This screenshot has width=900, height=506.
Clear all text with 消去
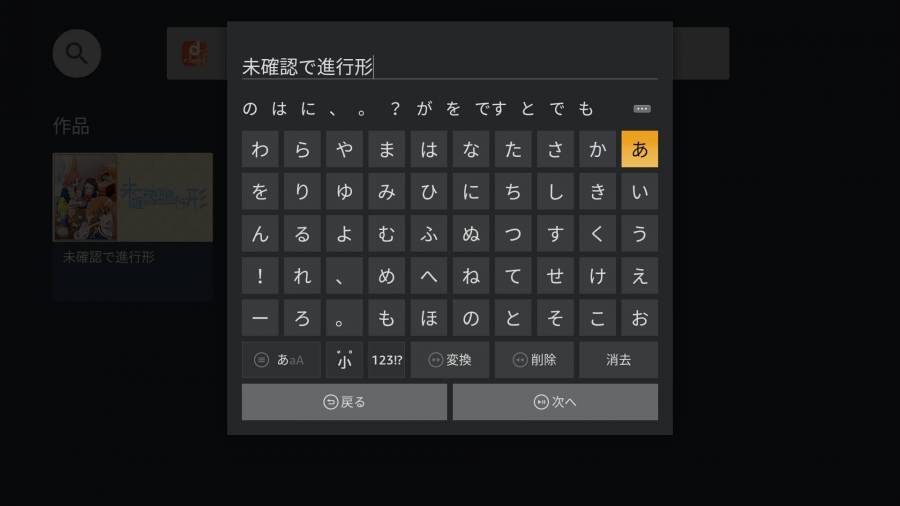(x=618, y=360)
